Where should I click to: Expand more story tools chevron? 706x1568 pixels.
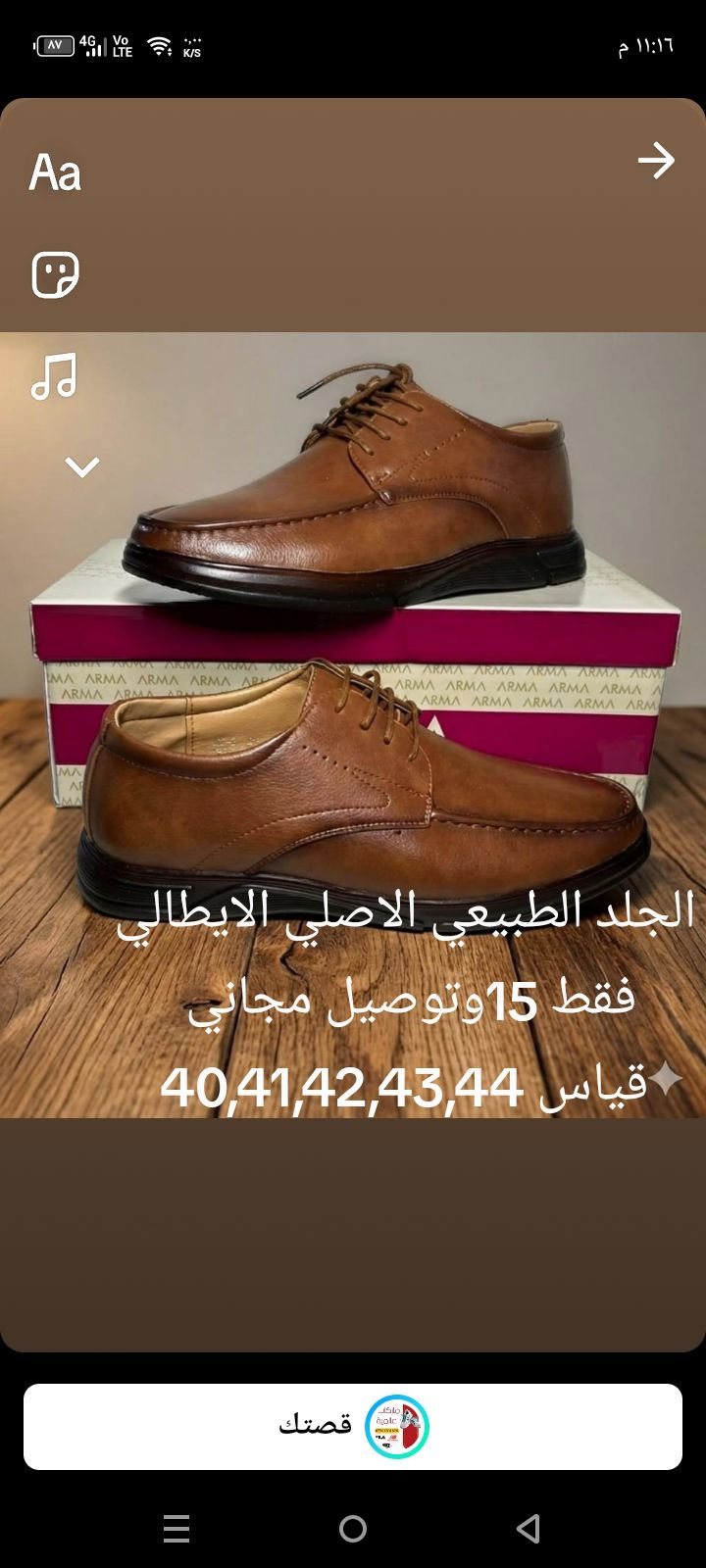pos(82,466)
